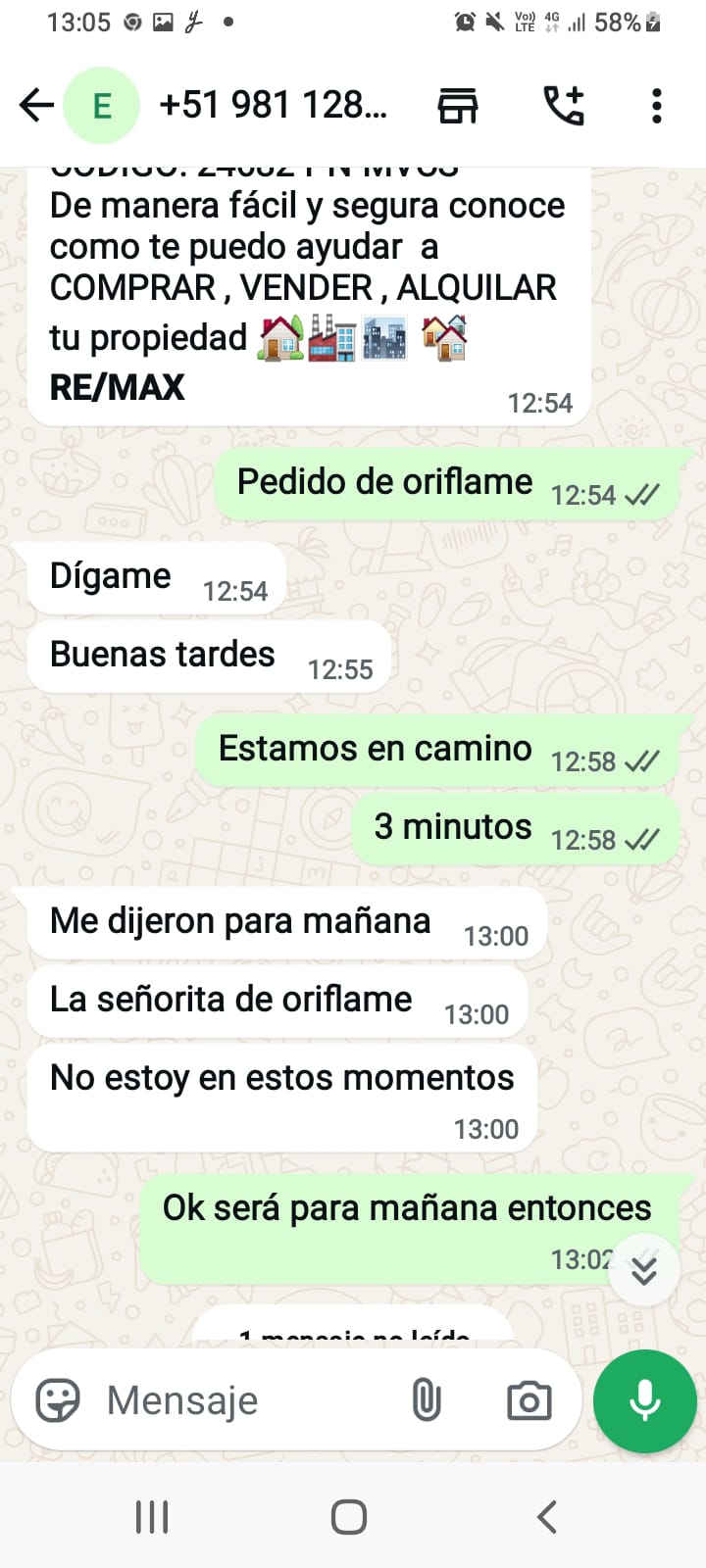Jump to latest messages with double-chevron button

pos(643,1270)
